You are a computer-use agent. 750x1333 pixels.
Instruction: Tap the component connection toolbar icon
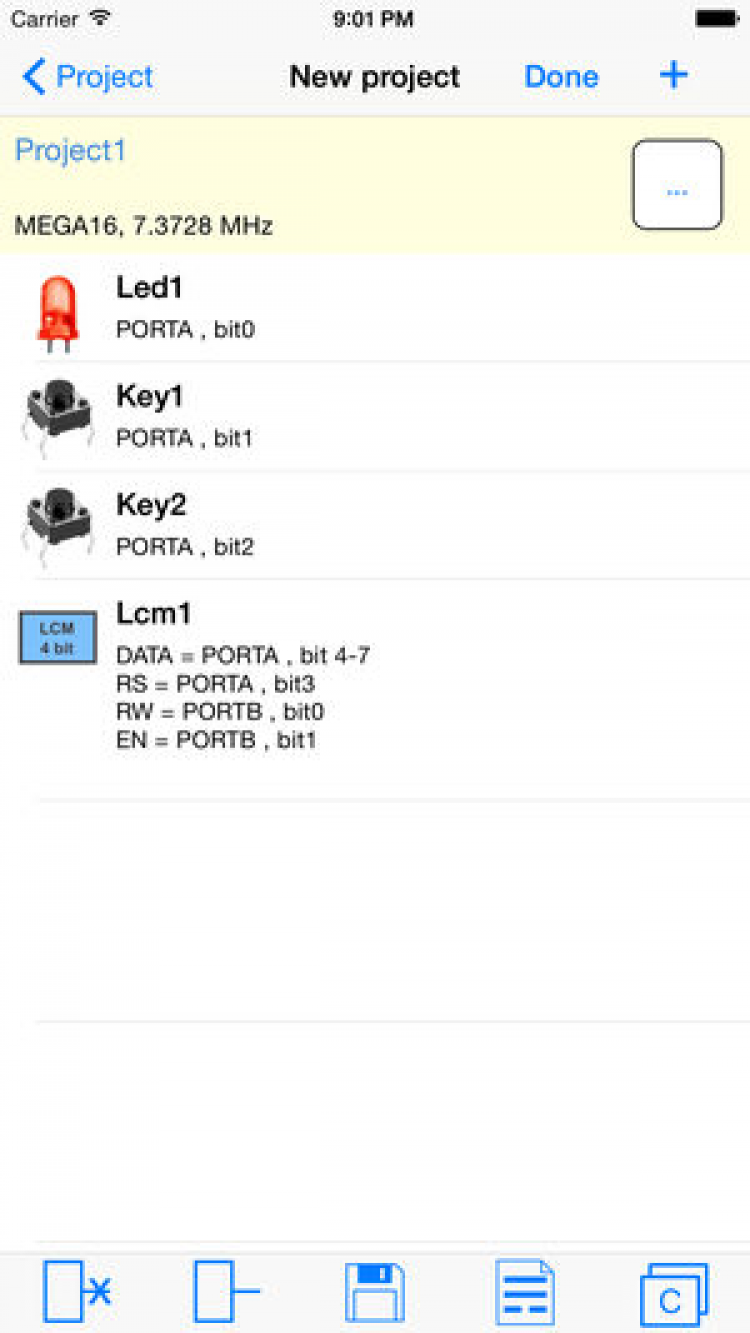click(226, 1291)
